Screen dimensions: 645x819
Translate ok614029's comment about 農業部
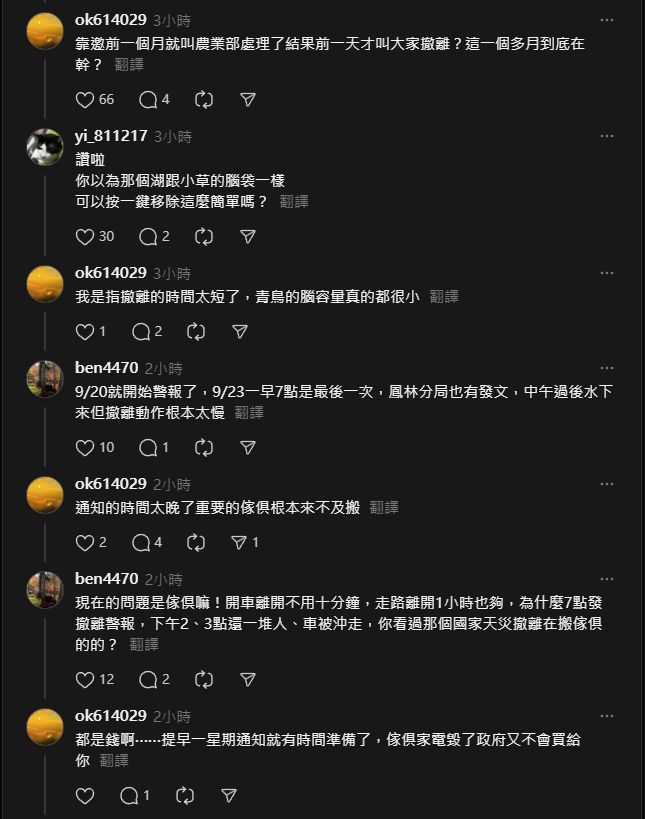[x=129, y=64]
